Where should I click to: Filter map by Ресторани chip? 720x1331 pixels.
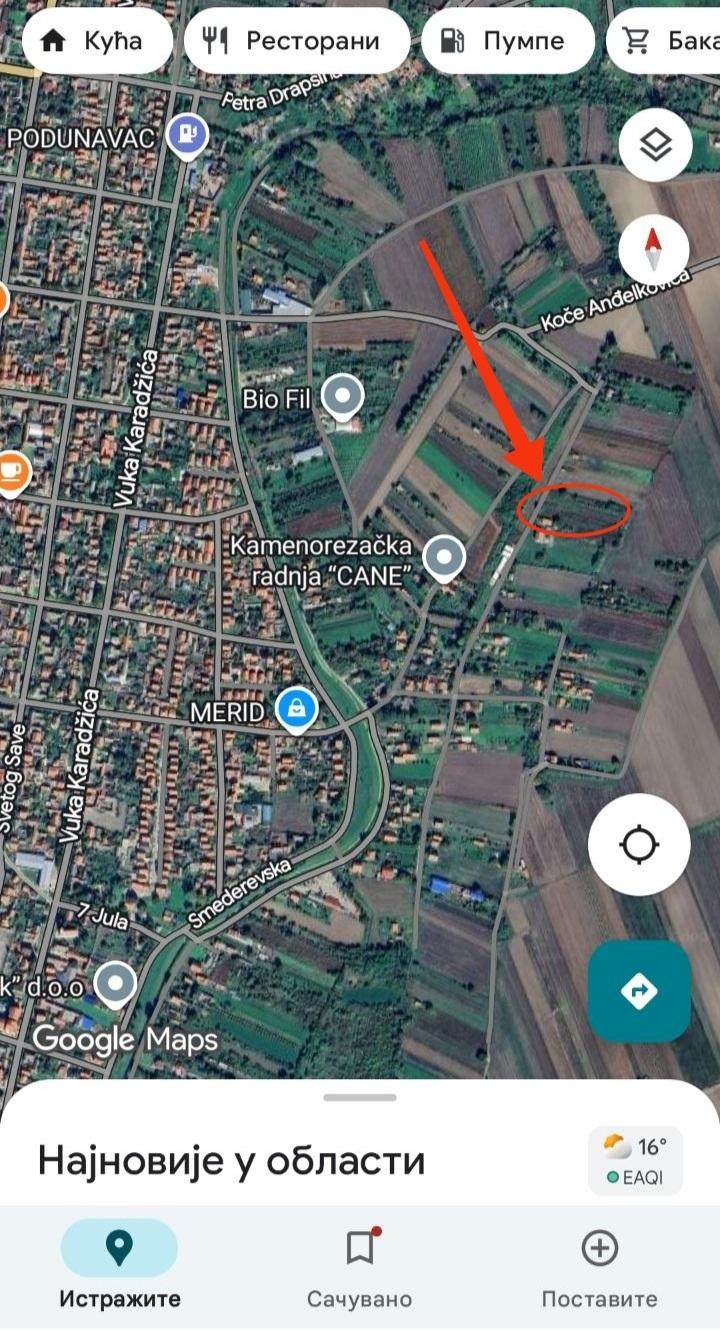tap(297, 40)
